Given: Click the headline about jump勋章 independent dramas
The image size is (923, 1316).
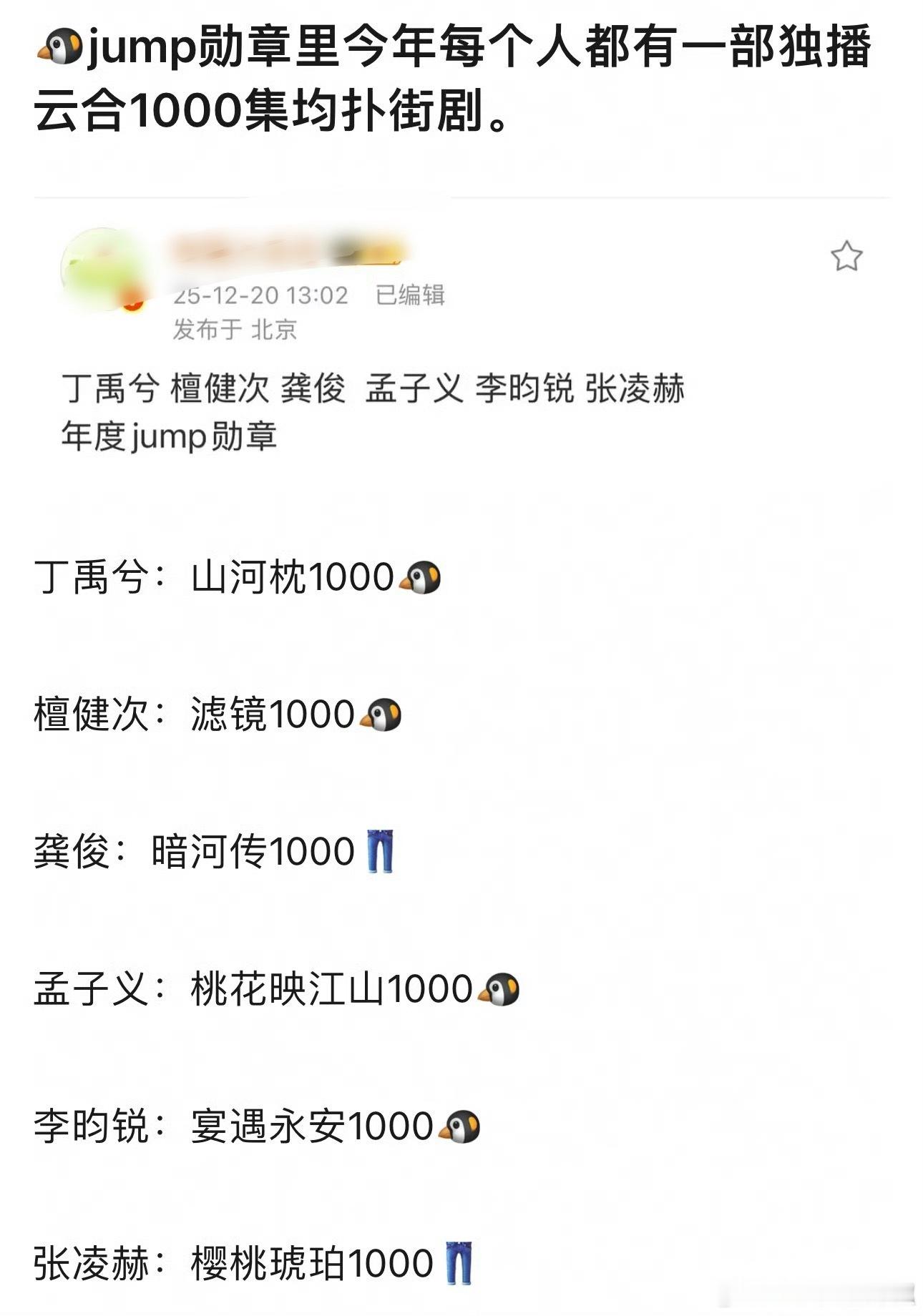Looking at the screenshot, I should (458, 79).
